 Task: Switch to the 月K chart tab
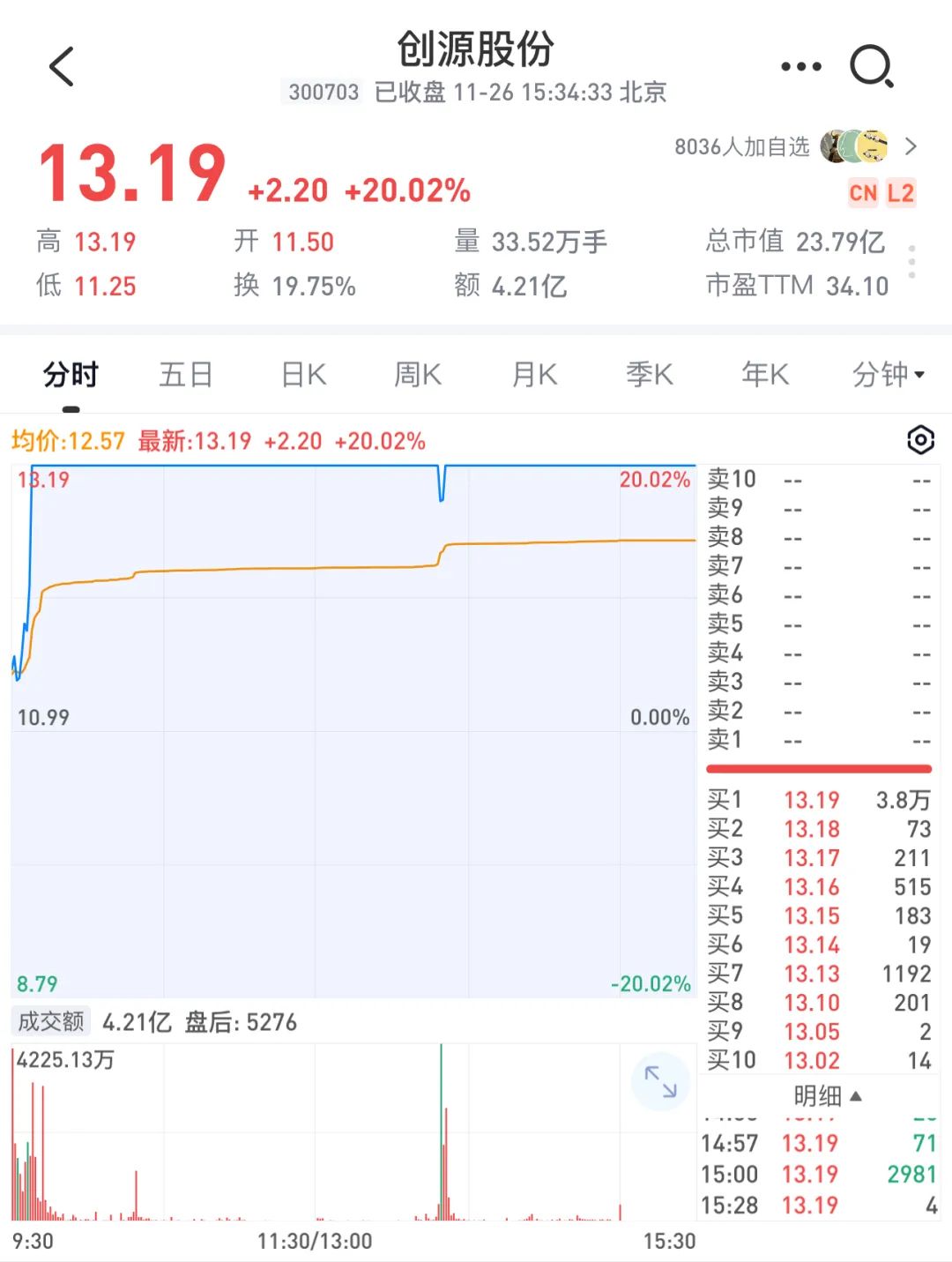[534, 375]
